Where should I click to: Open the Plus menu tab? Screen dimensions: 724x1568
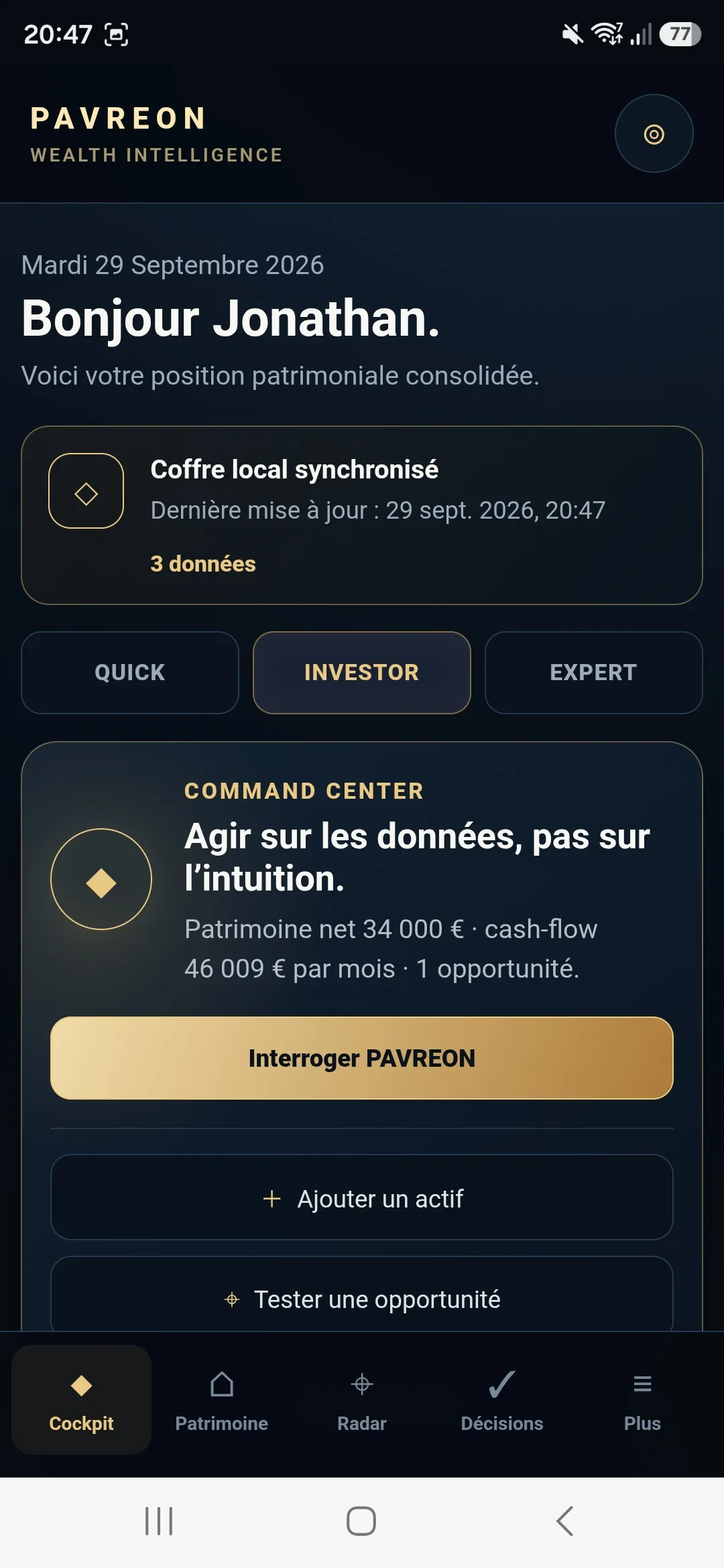[x=642, y=1400]
